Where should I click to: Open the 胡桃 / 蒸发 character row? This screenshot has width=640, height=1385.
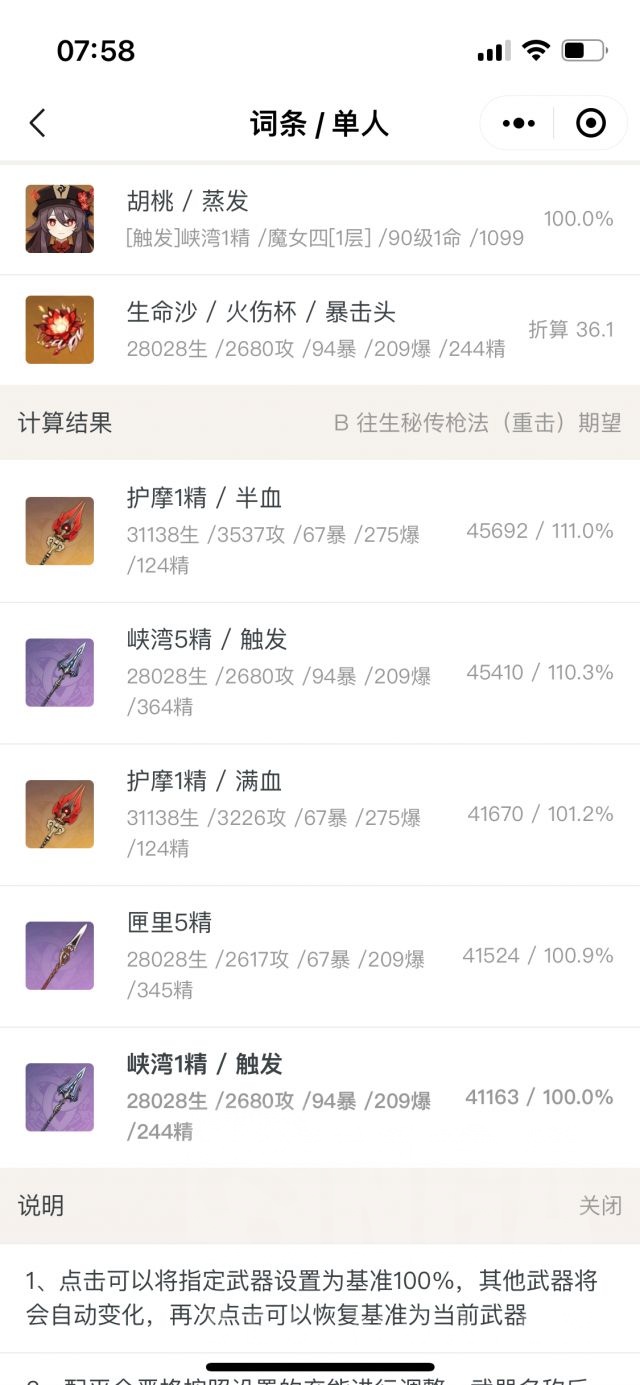[x=320, y=219]
